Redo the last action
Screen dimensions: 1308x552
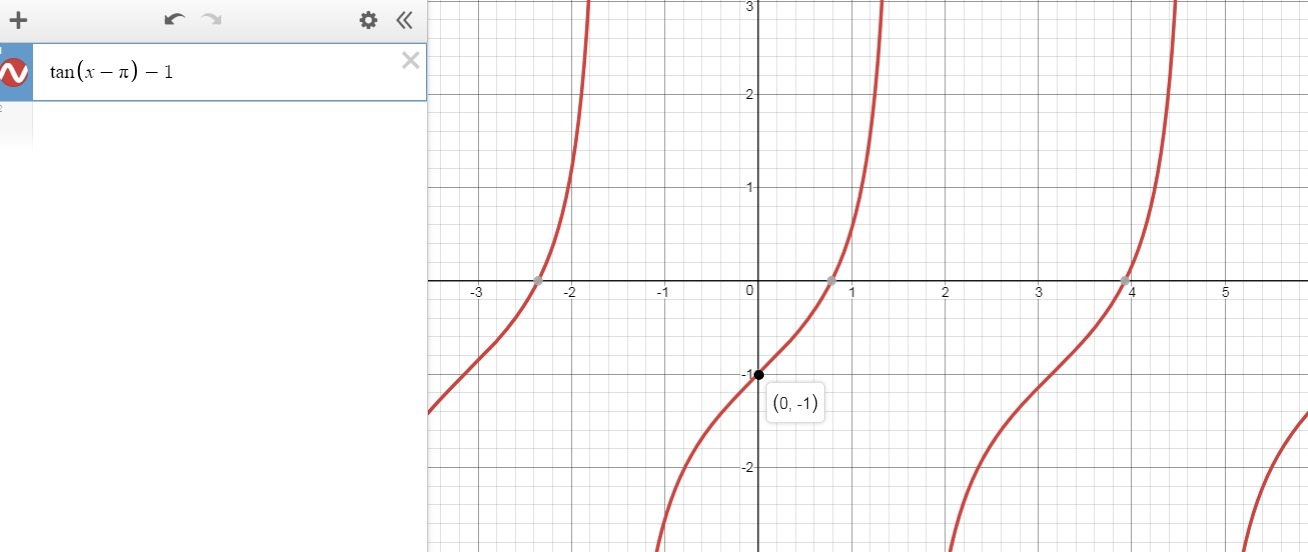pos(210,20)
